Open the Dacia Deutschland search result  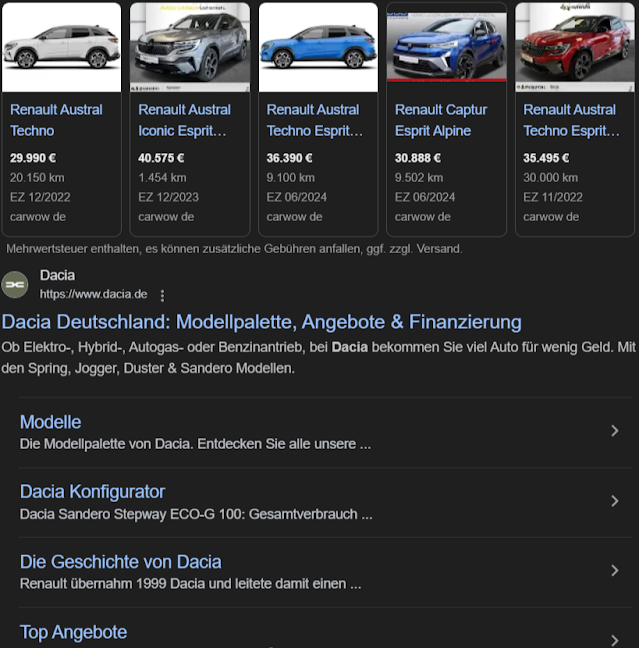point(262,322)
